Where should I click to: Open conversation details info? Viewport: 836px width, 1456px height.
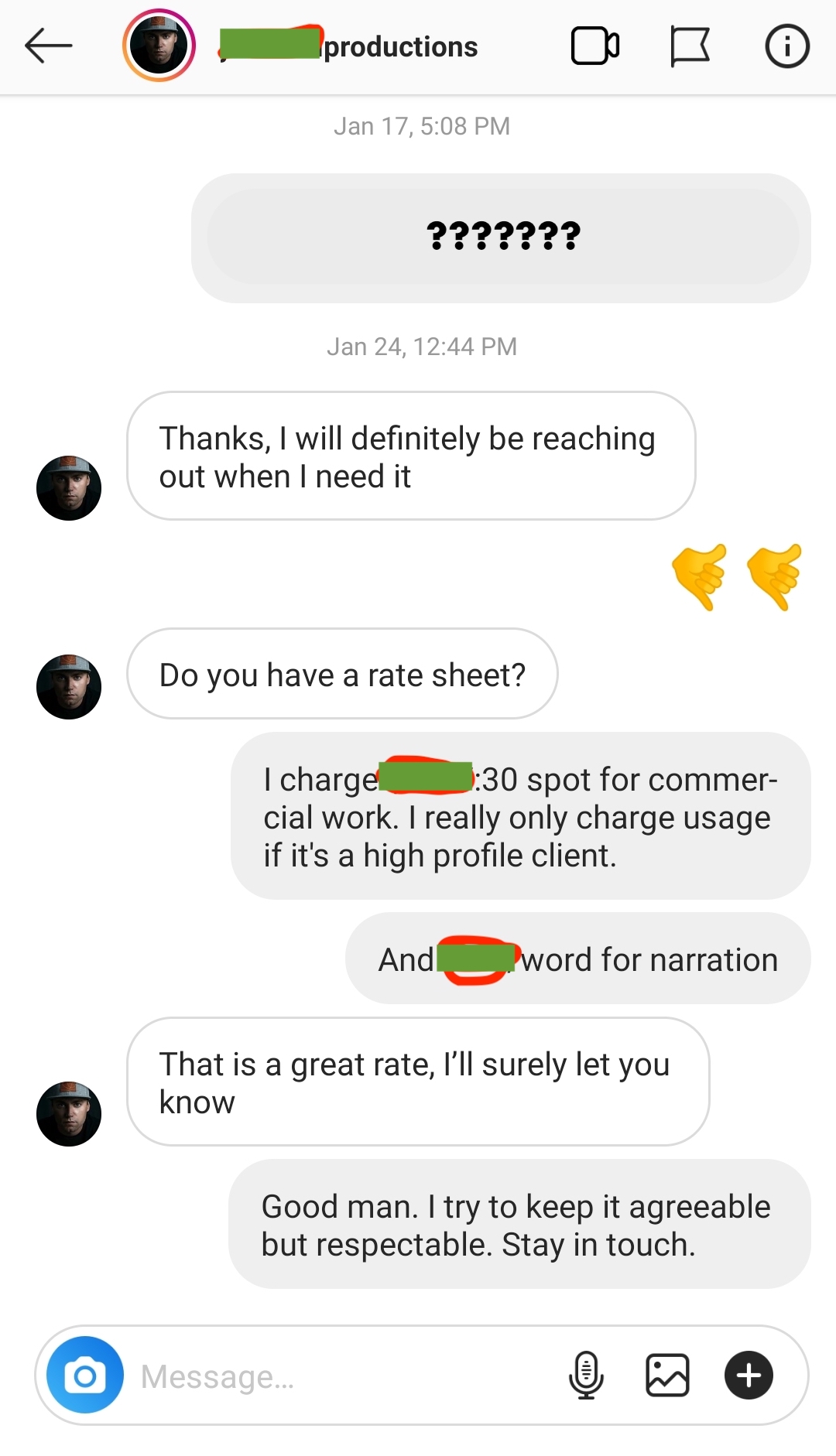pos(786,46)
